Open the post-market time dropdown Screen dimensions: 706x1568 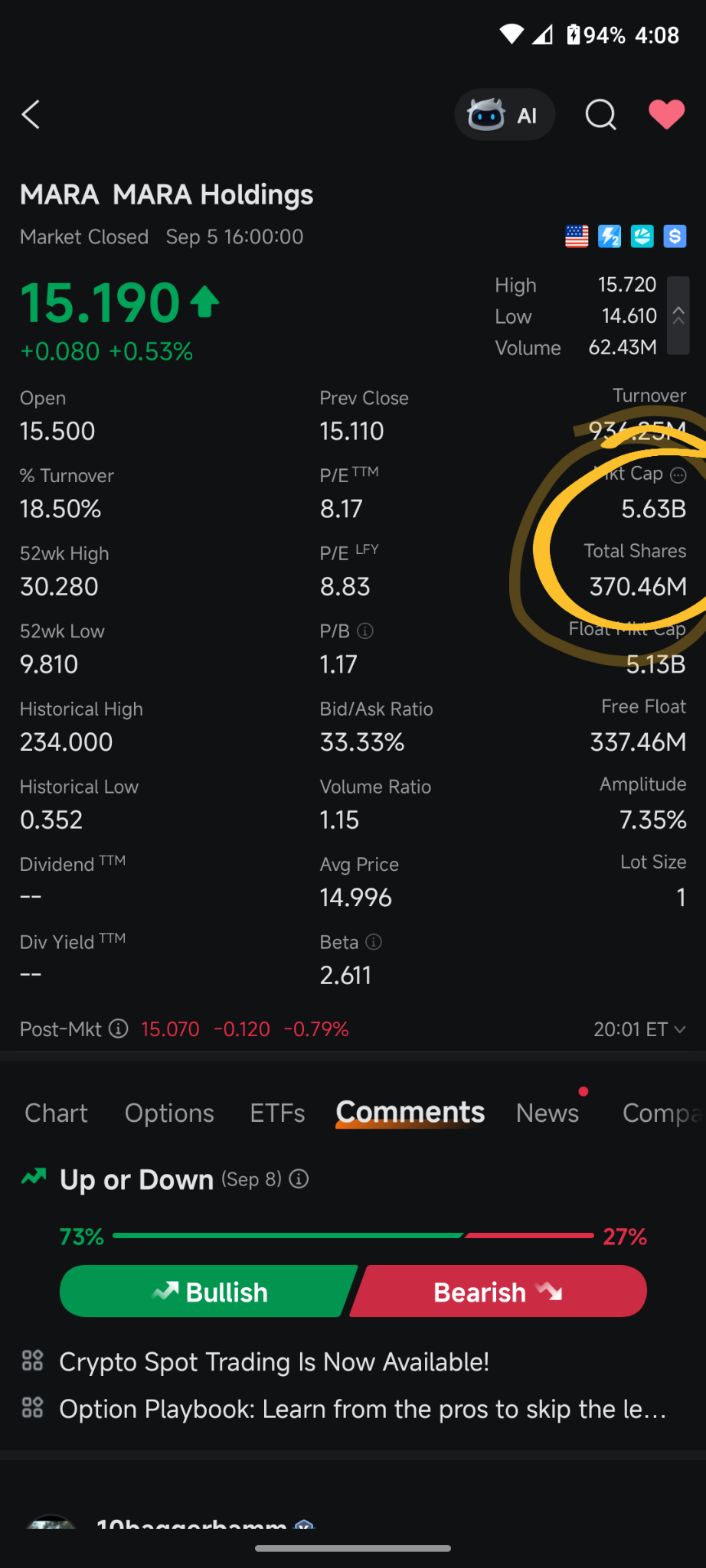640,1029
